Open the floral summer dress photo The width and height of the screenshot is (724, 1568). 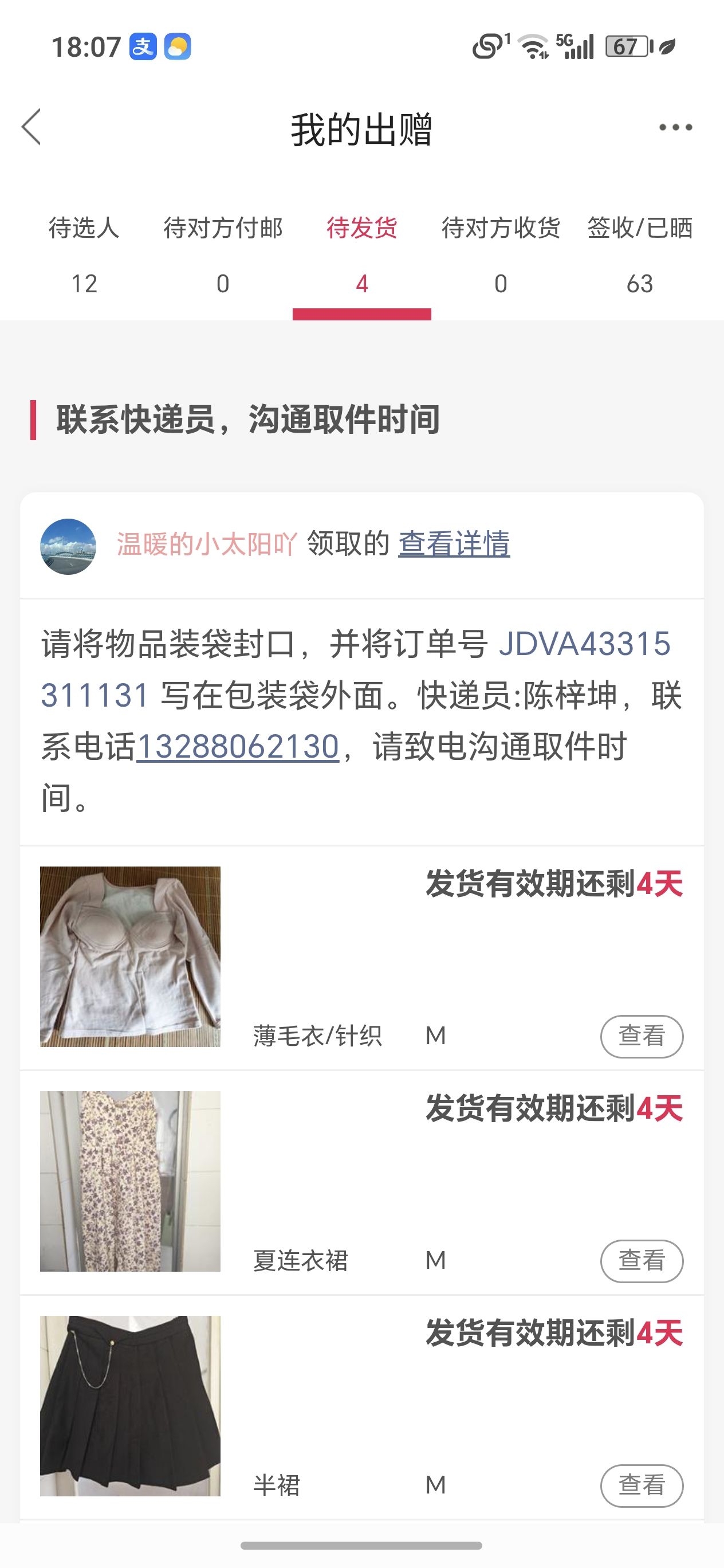[130, 1182]
